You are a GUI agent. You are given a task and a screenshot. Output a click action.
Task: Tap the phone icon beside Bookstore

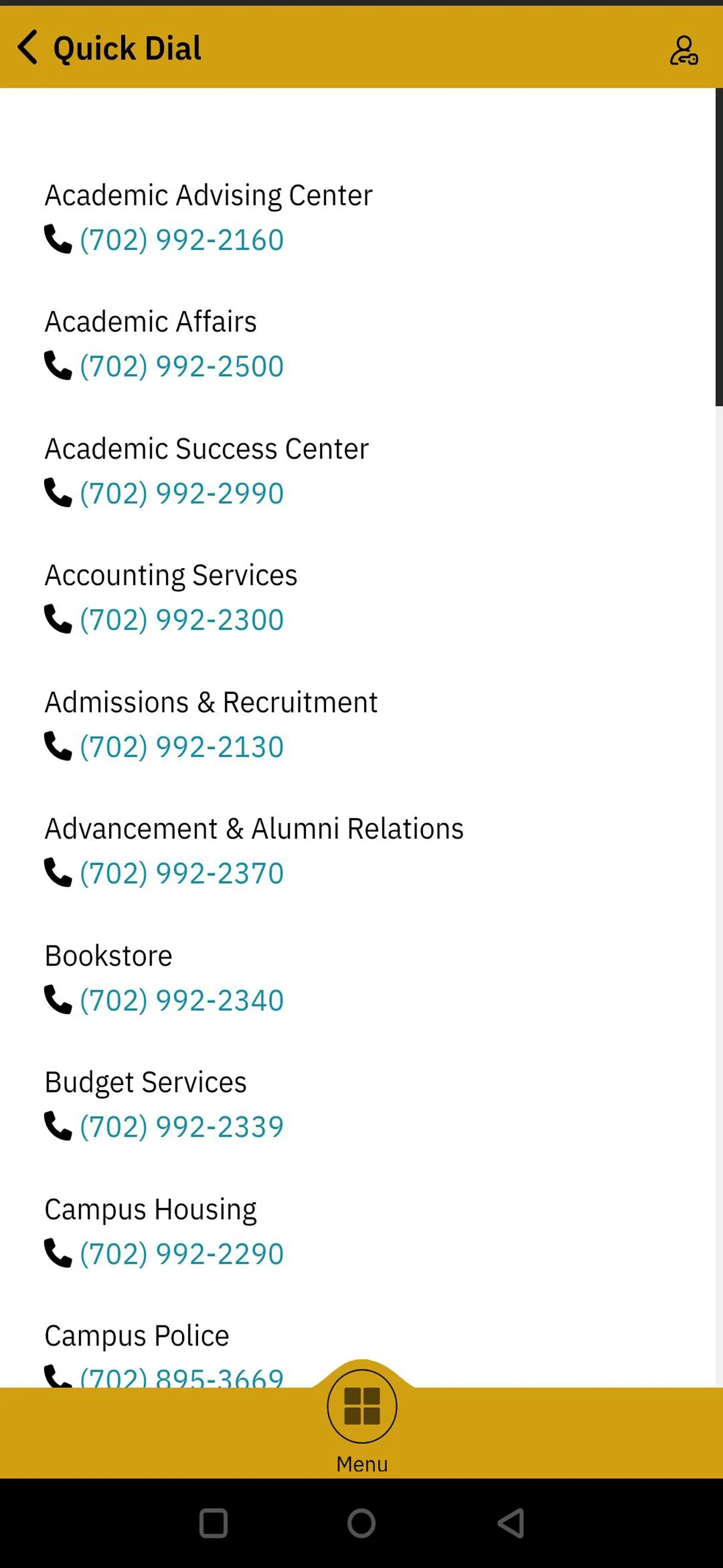pyautogui.click(x=57, y=1000)
